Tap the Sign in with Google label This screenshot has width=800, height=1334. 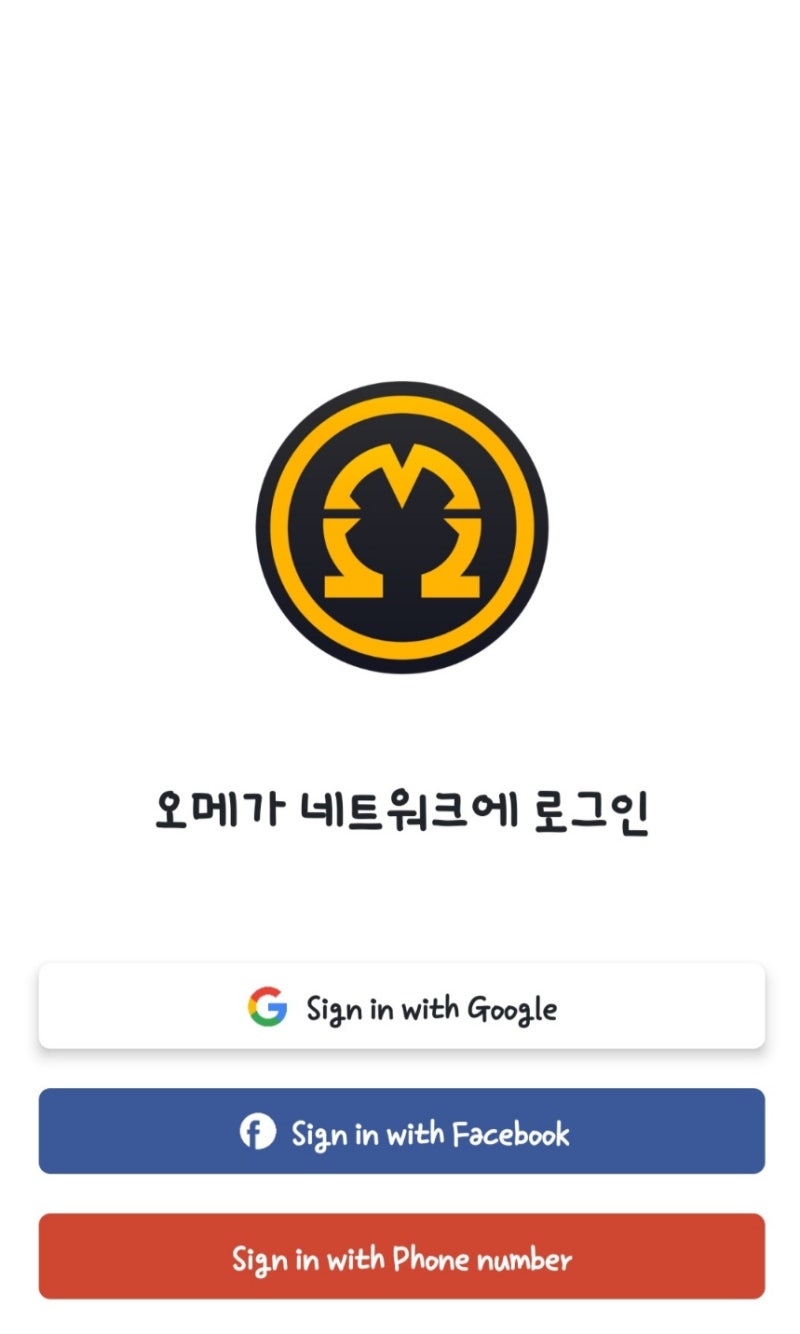[433, 1010]
